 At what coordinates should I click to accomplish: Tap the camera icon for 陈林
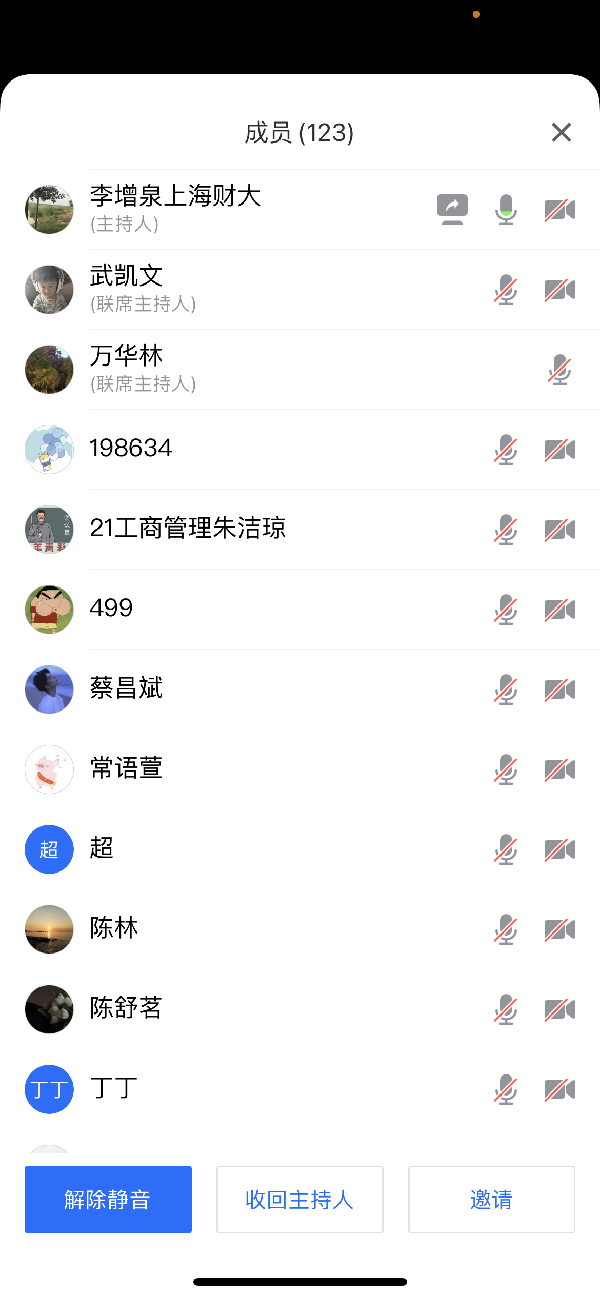(x=560, y=929)
